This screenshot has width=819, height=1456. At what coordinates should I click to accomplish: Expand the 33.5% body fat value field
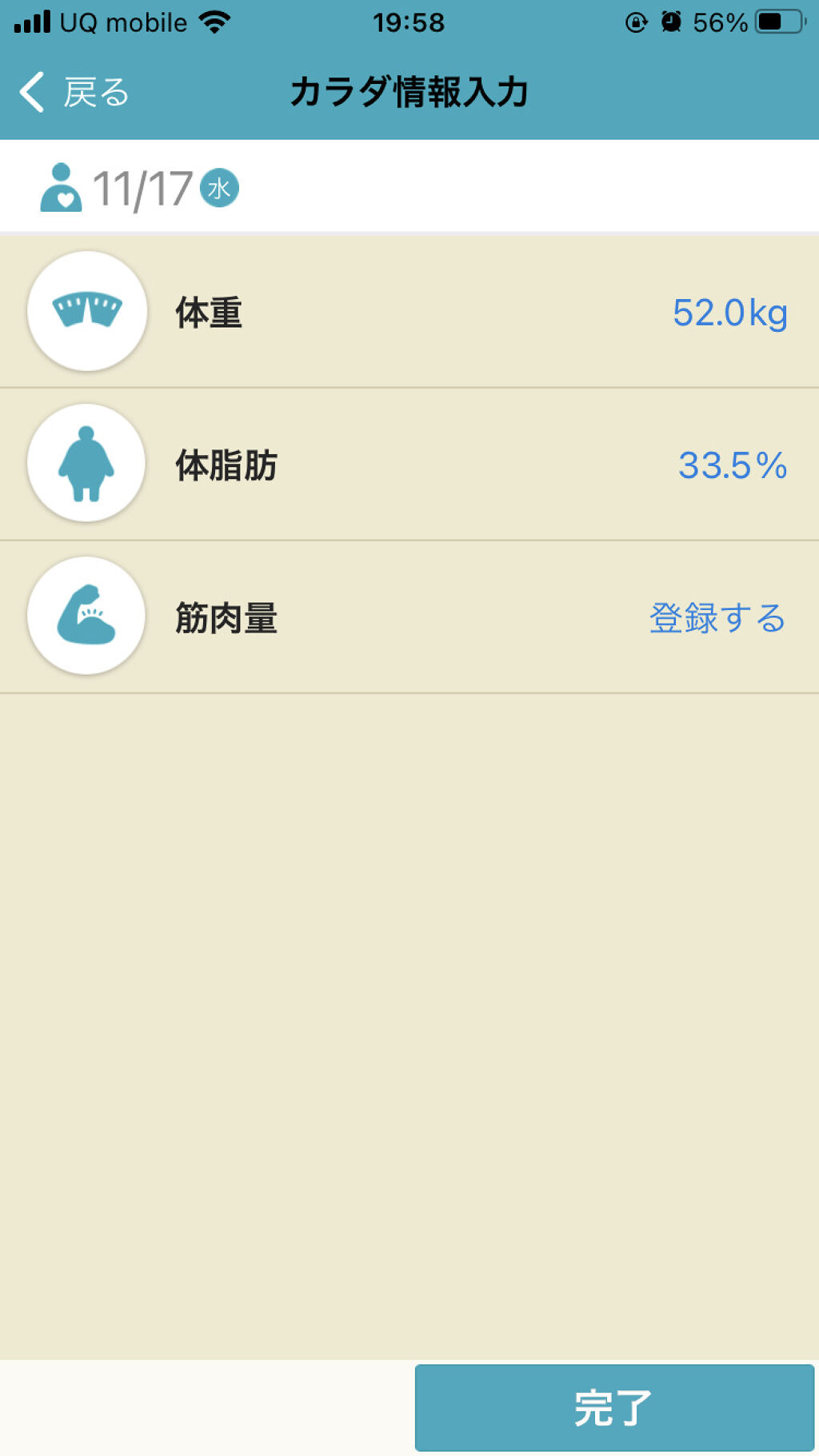pos(732,464)
